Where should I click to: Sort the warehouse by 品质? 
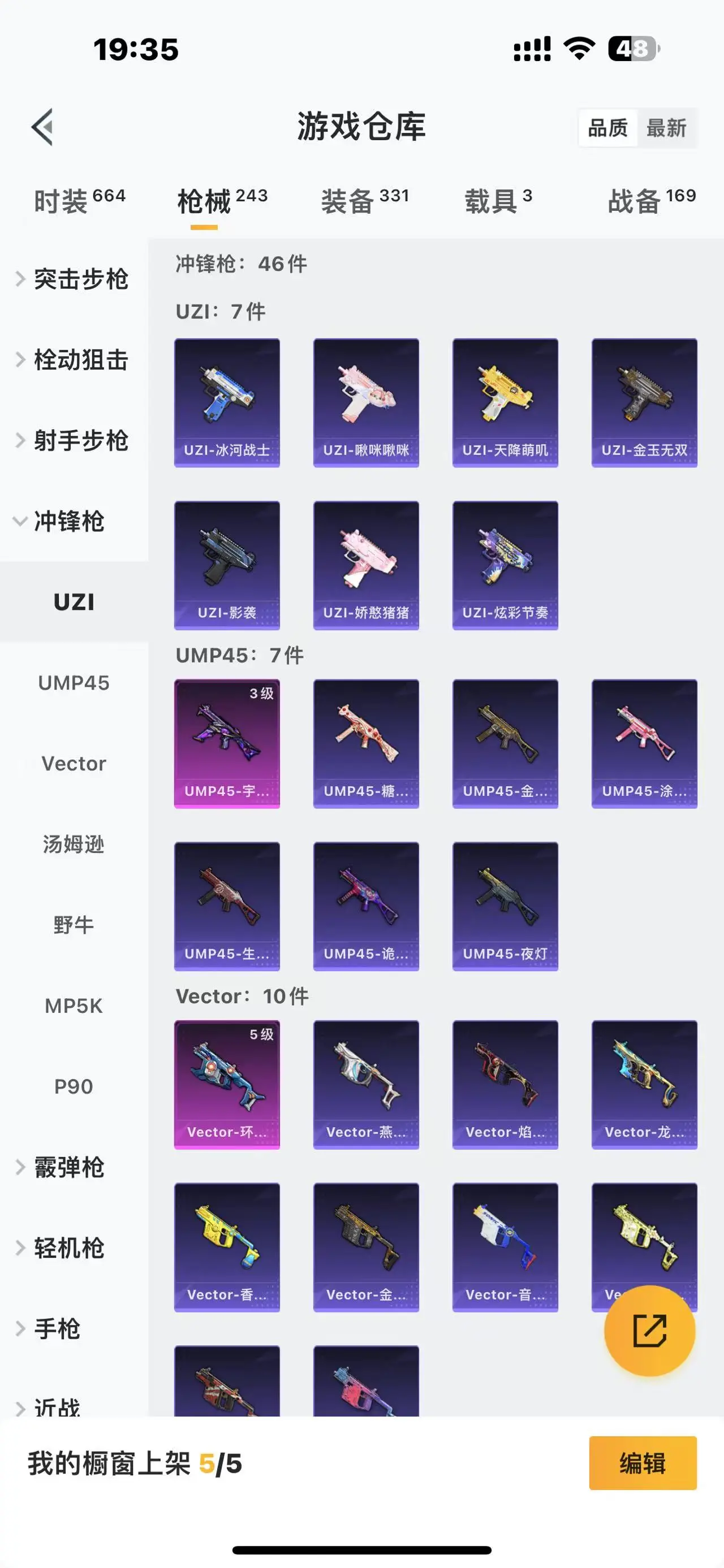click(607, 128)
